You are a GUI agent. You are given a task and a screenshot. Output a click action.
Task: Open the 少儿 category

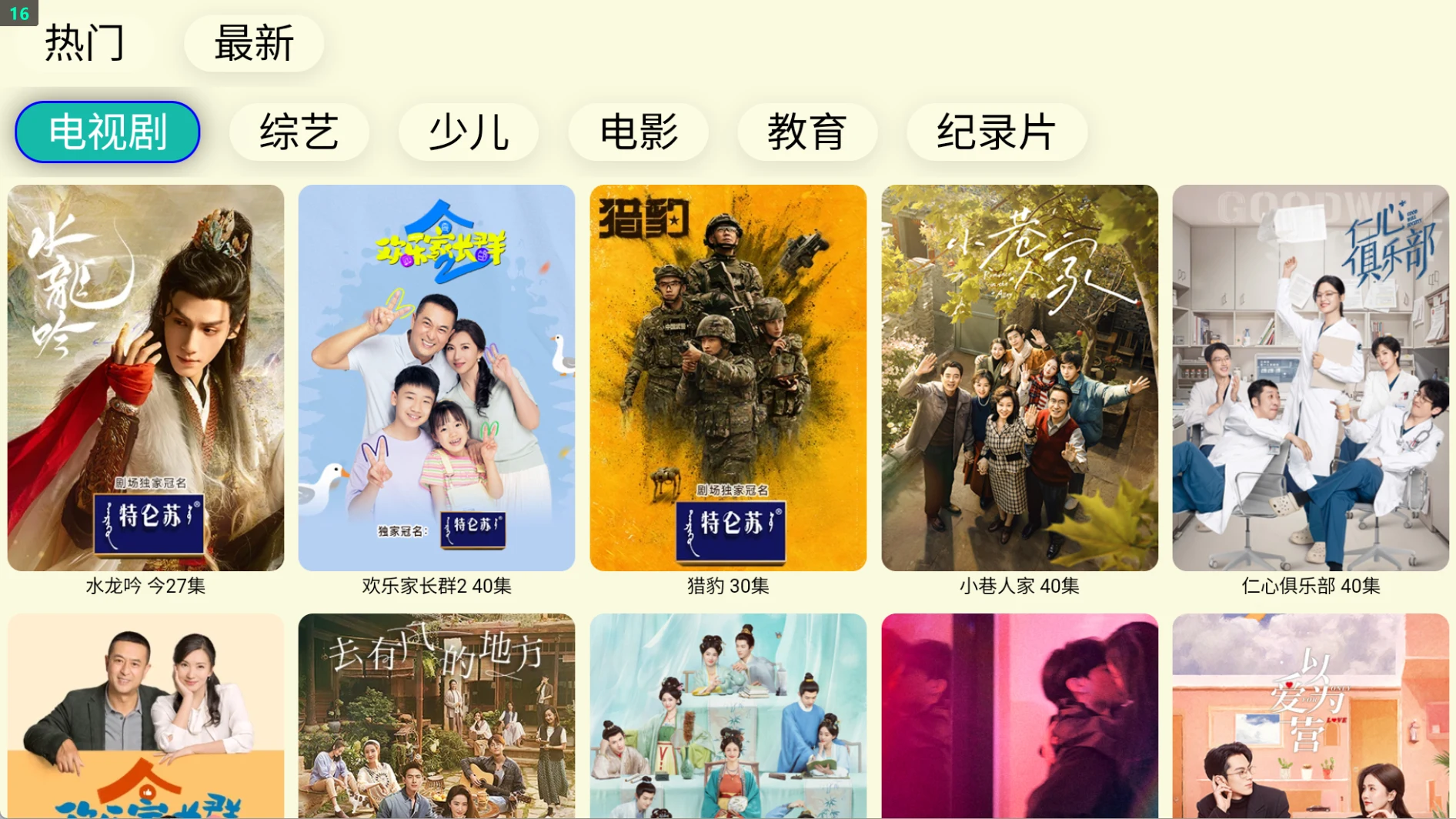click(468, 132)
